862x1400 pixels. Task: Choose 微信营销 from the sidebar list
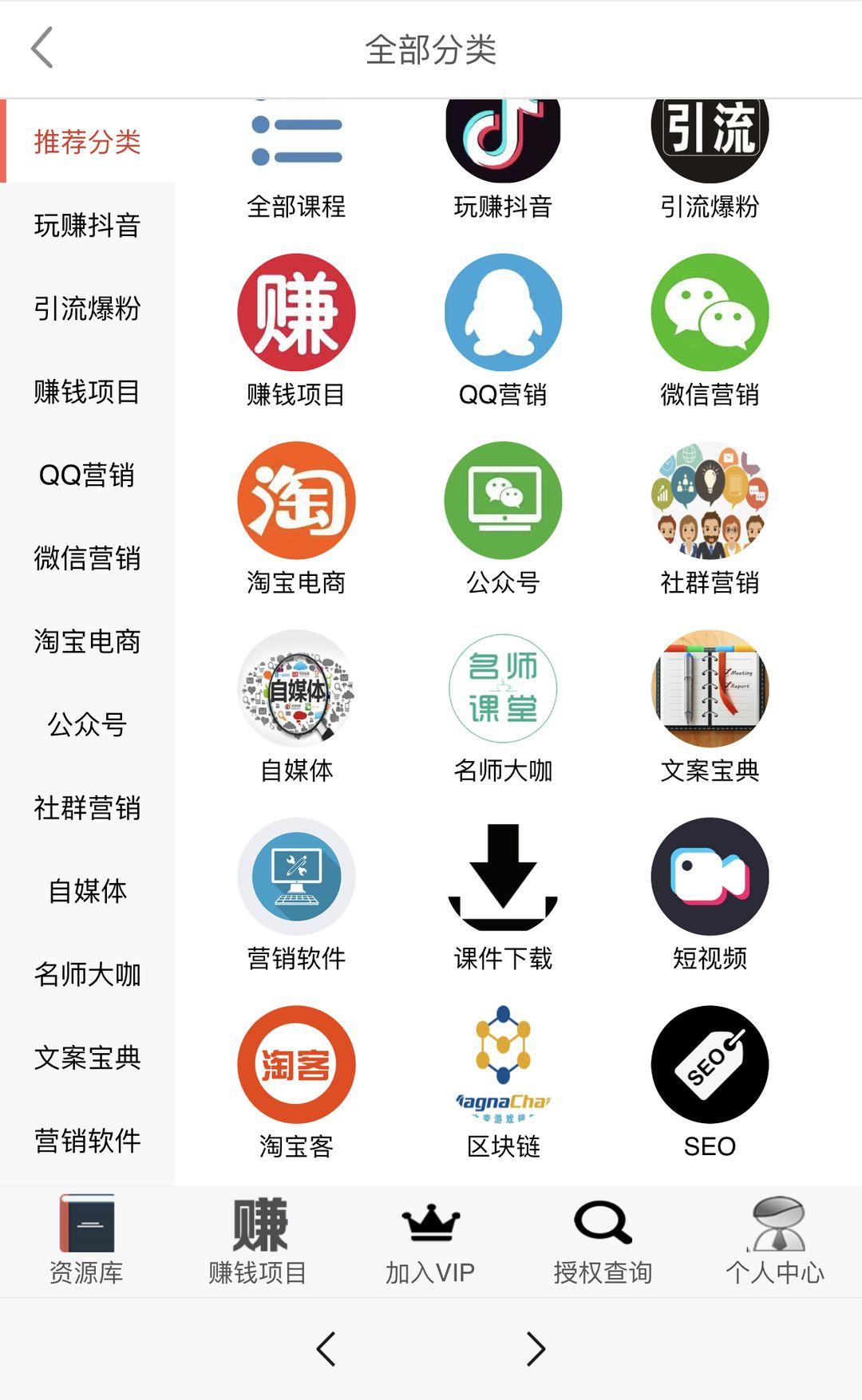(87, 558)
